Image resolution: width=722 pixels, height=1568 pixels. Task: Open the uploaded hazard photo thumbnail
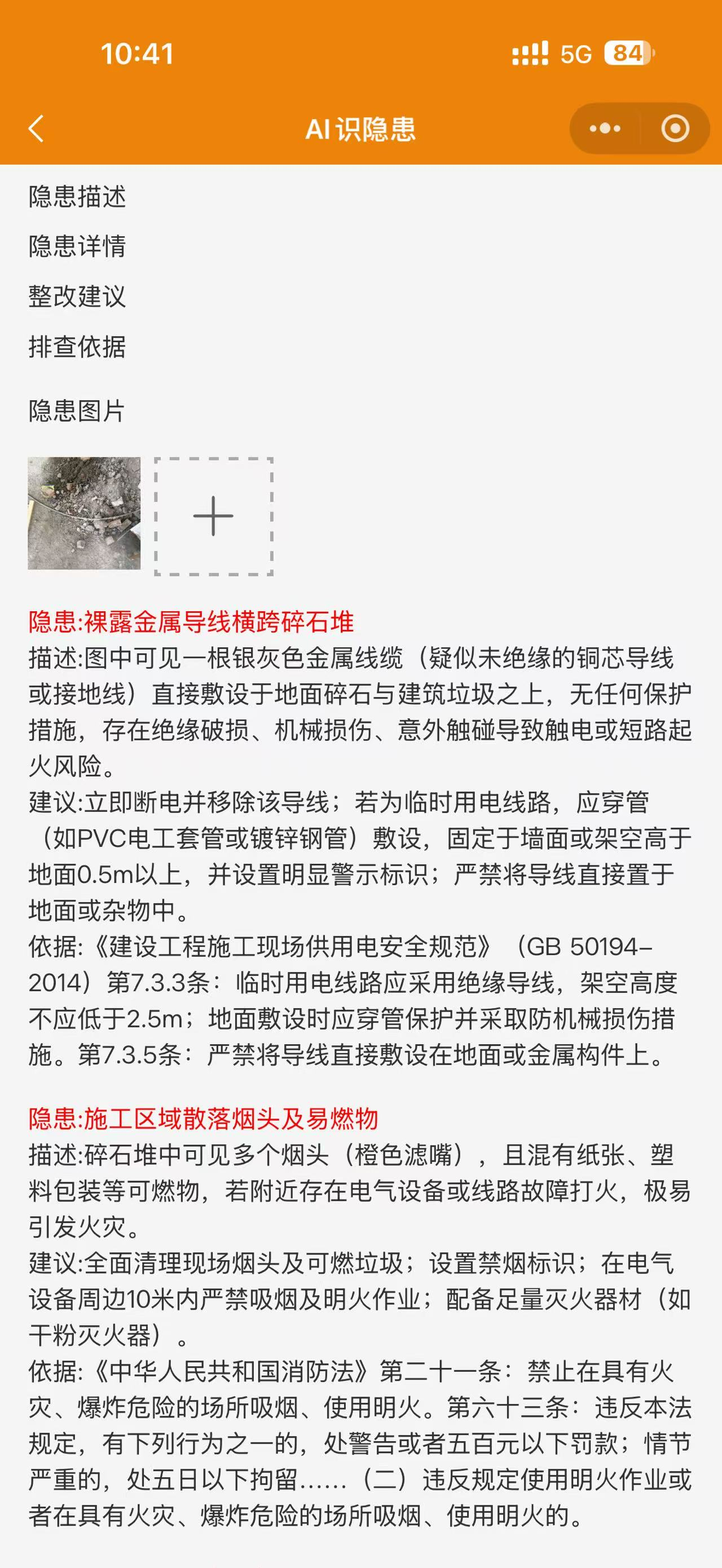(x=84, y=513)
